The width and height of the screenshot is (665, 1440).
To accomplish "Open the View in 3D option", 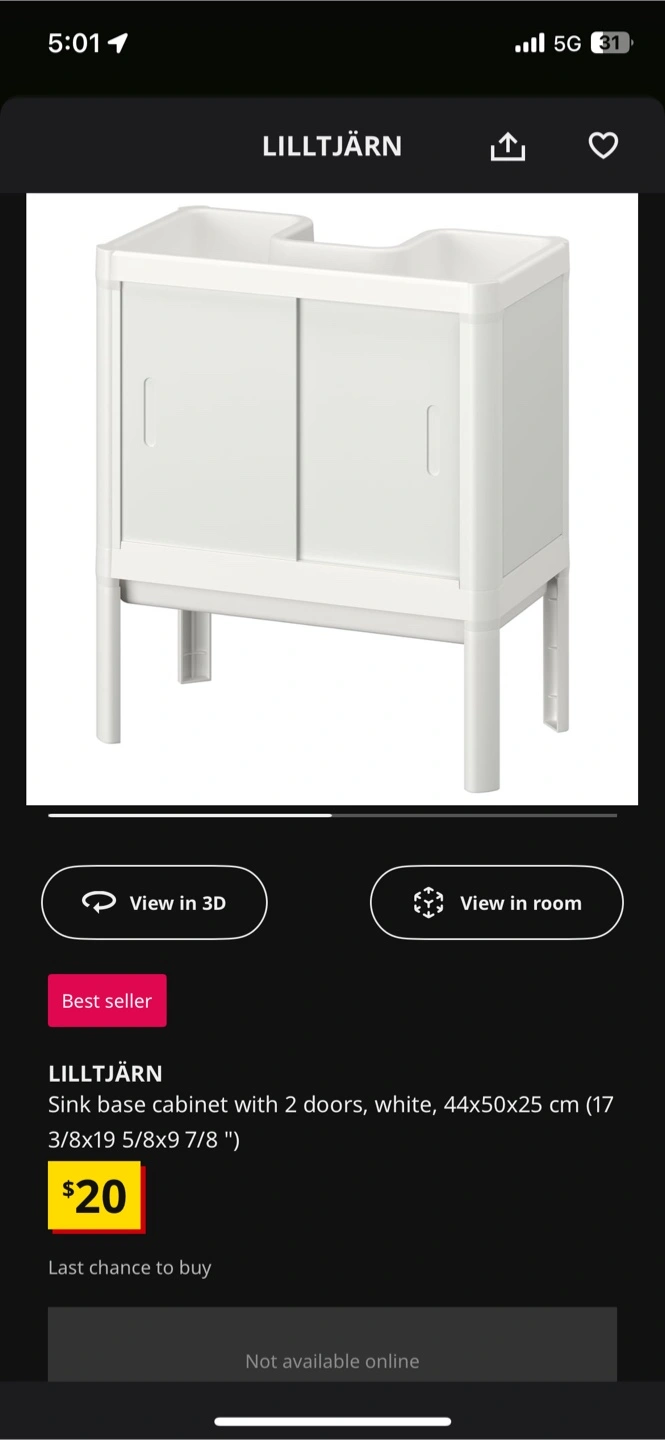I will click(154, 903).
